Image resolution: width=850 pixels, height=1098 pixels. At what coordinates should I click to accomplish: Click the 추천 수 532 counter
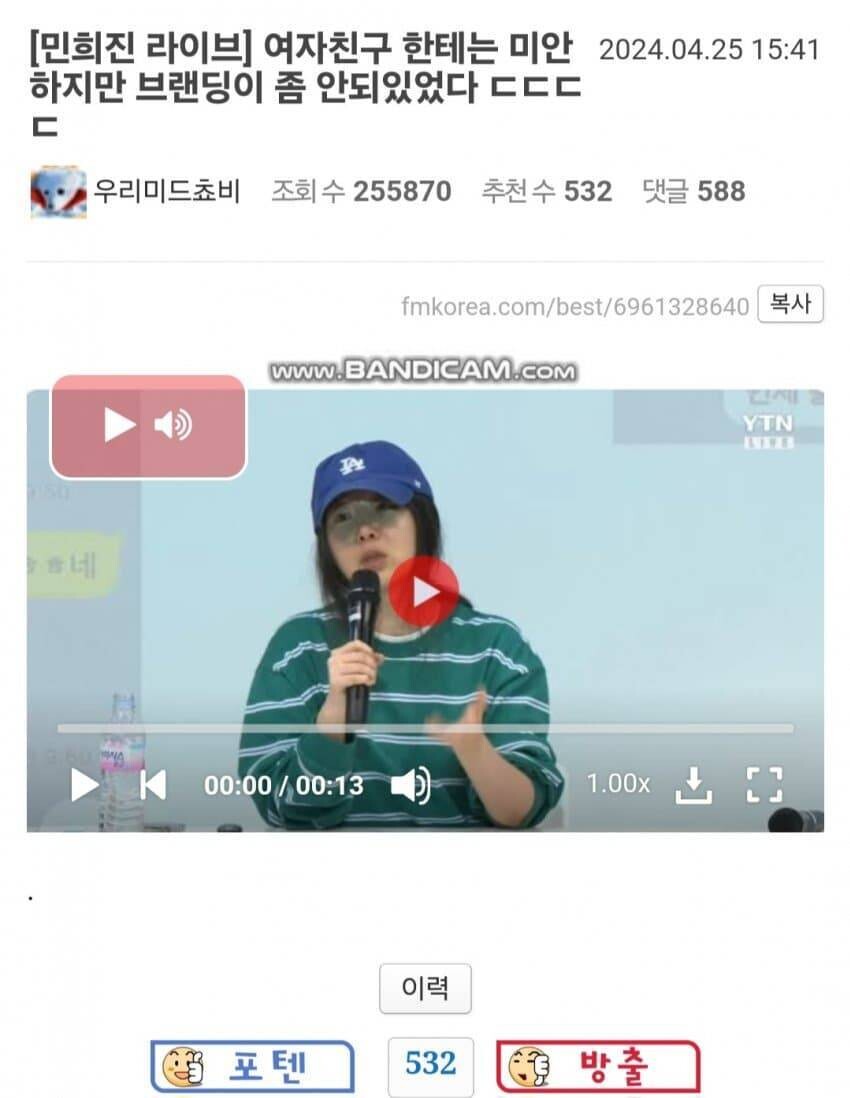click(x=548, y=191)
